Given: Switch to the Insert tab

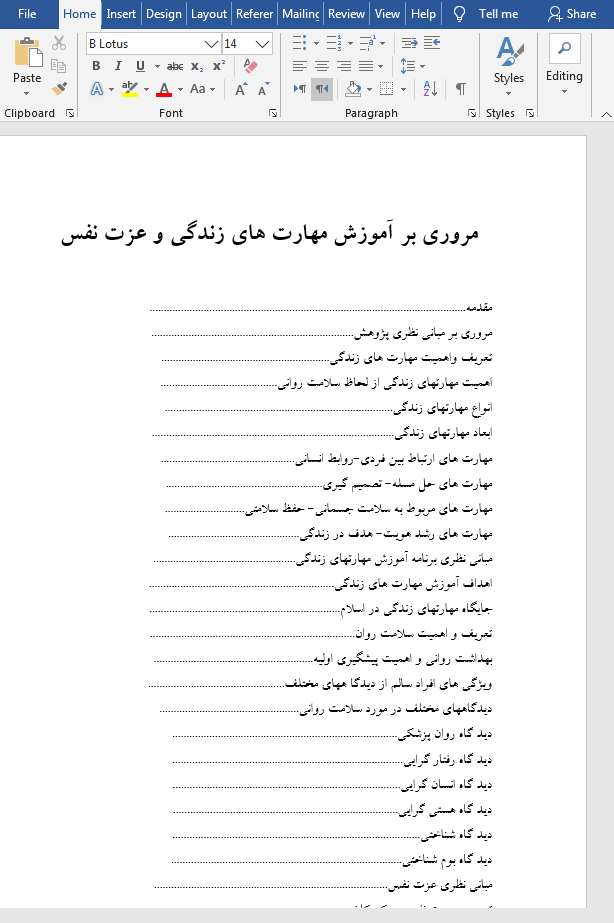Looking at the screenshot, I should [x=121, y=14].
